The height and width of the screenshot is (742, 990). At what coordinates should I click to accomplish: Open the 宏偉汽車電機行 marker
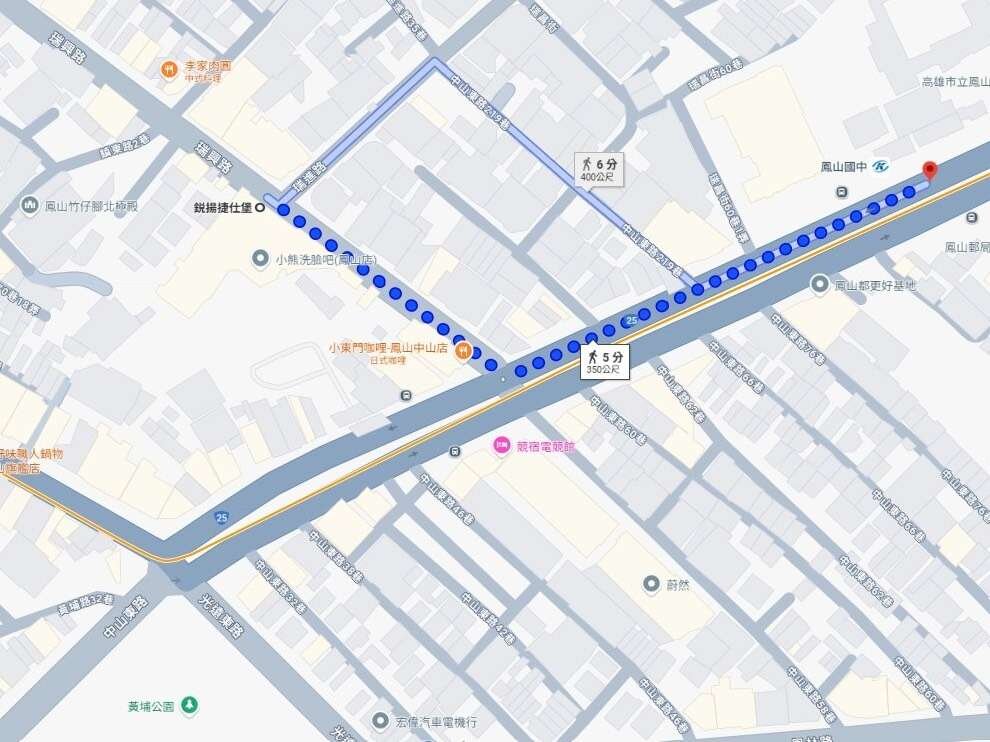(380, 720)
